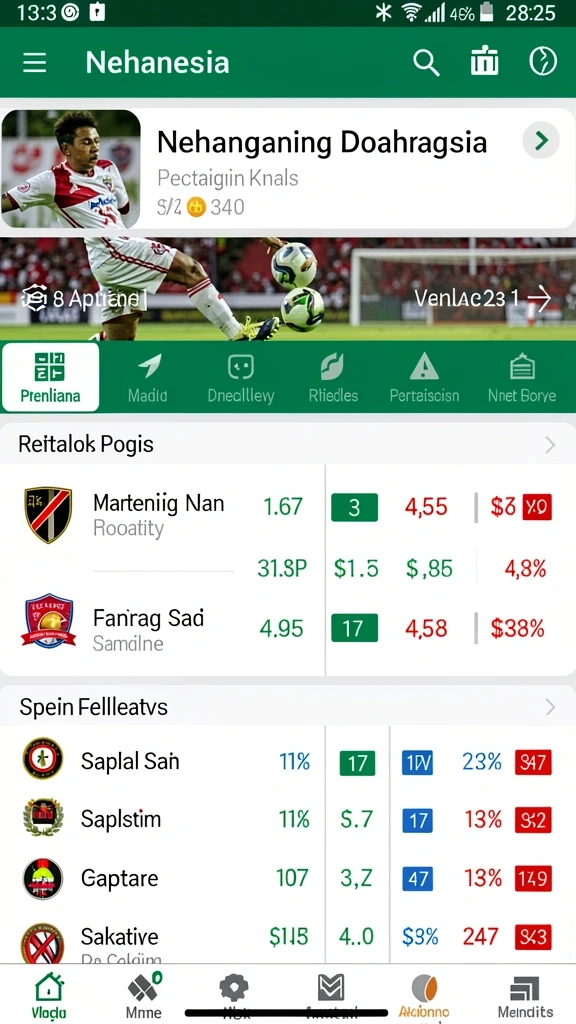Switch to the Rtiedles tab
Viewport: 576px width, 1024px height.
point(333,377)
